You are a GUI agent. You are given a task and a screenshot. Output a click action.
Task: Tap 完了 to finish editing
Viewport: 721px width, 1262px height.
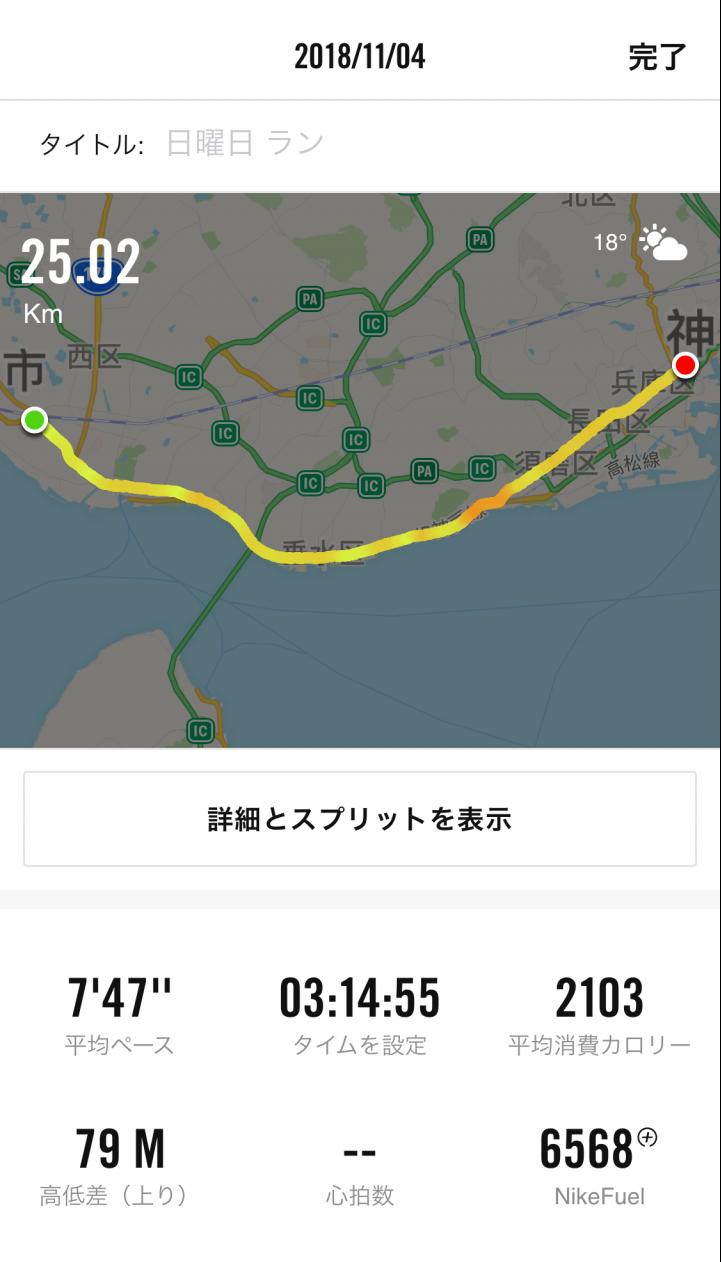click(x=657, y=57)
